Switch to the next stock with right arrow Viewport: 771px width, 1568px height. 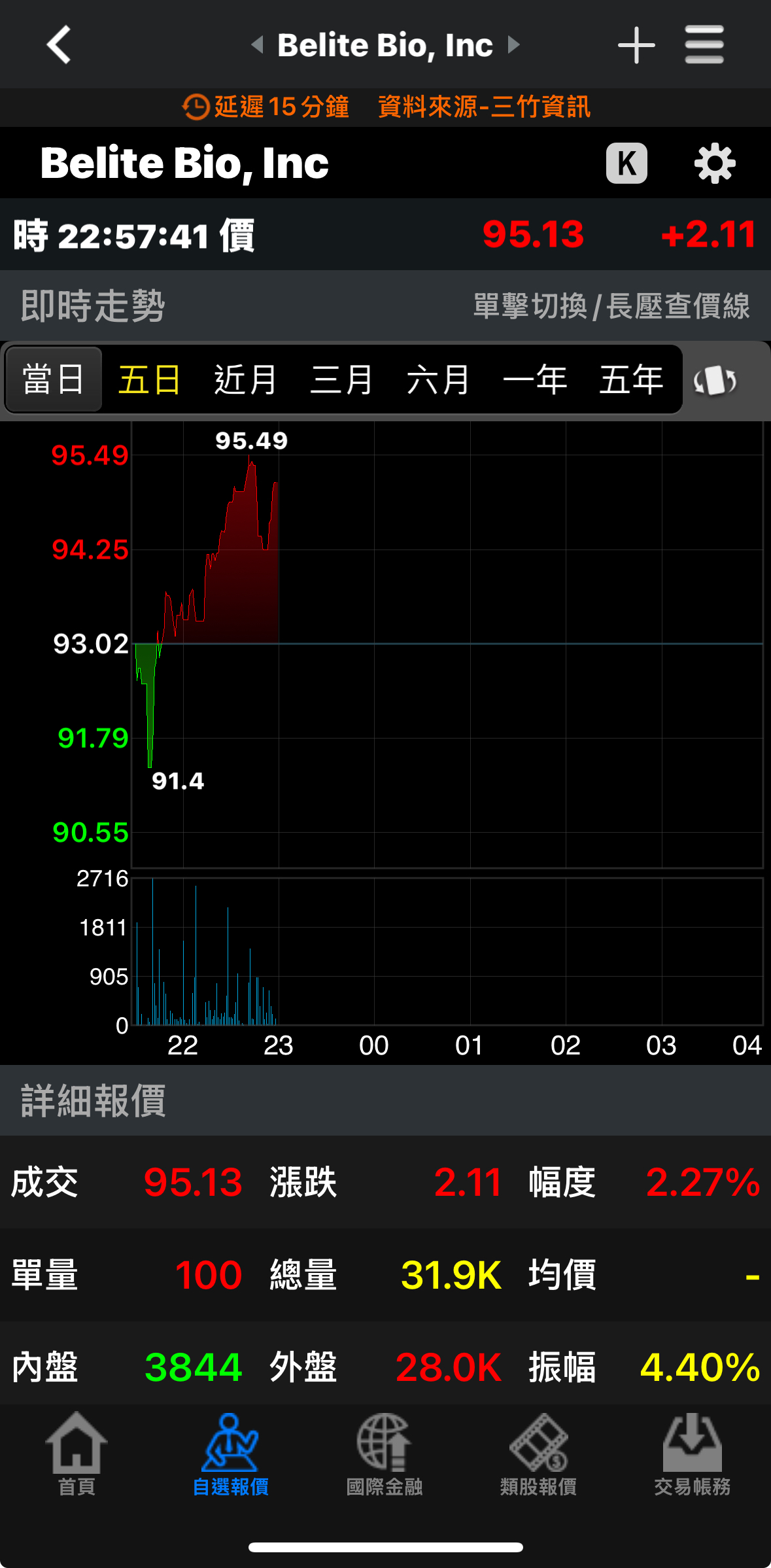(514, 44)
